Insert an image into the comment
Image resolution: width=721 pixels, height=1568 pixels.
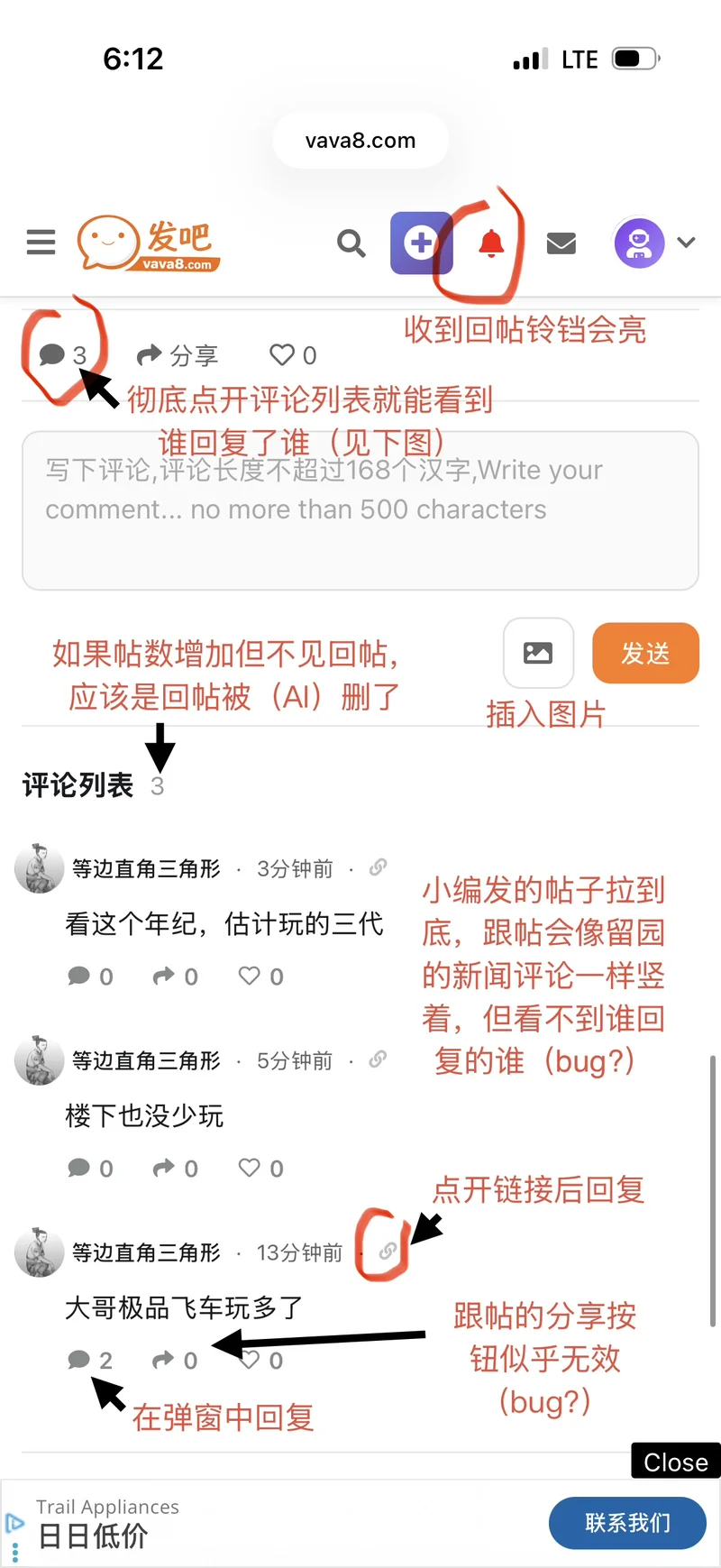538,653
